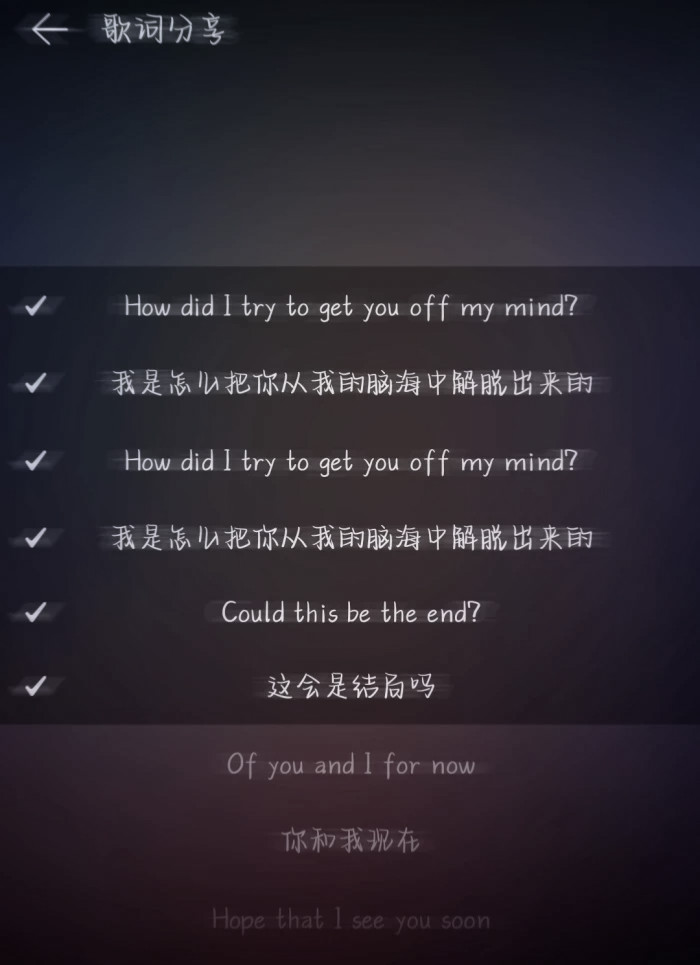The image size is (700, 965).
Task: Select the lyric line '你和我现在'
Action: coord(350,840)
